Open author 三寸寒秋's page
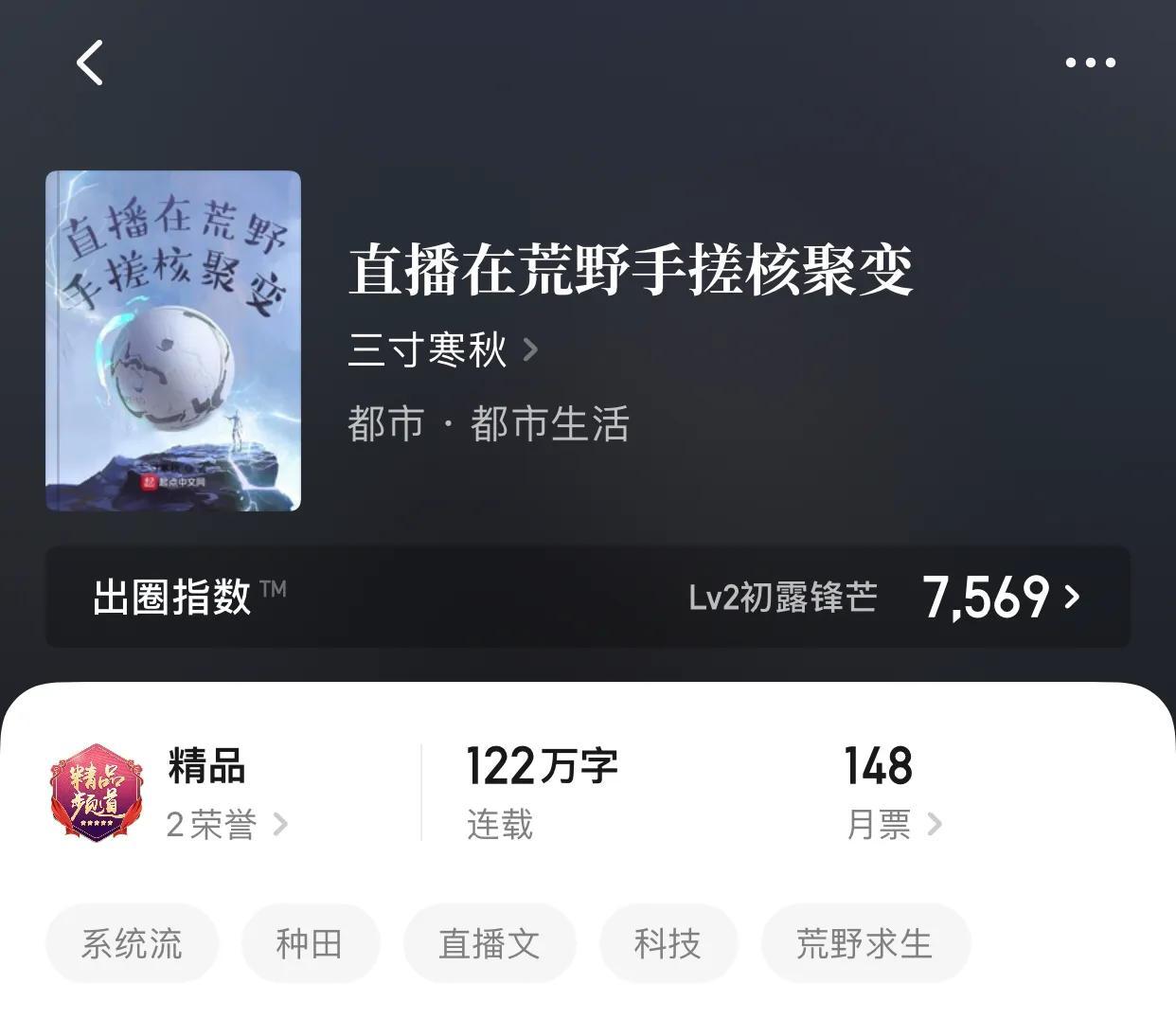This screenshot has width=1176, height=1019. 442,350
